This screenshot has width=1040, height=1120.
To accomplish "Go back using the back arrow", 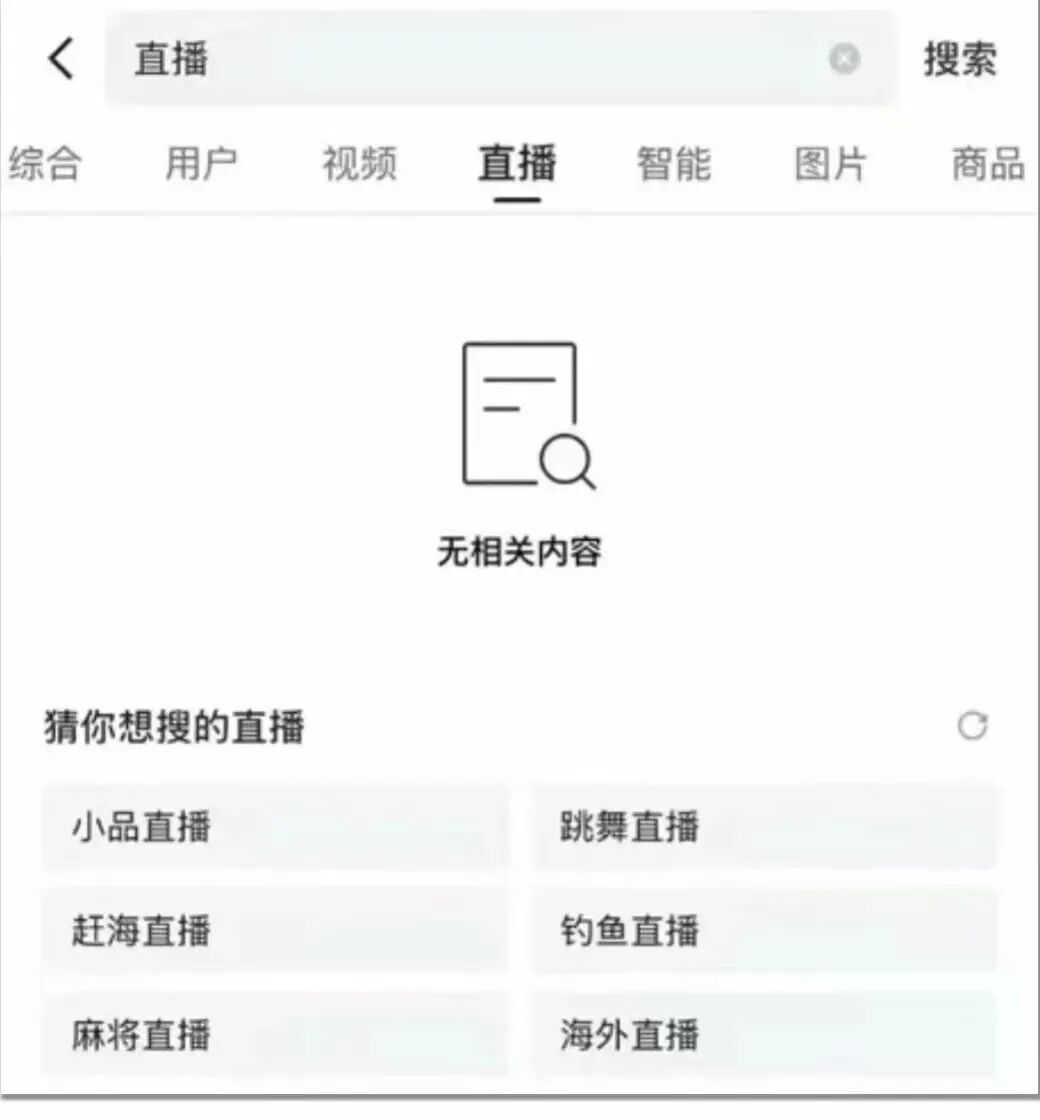I will tap(62, 60).
